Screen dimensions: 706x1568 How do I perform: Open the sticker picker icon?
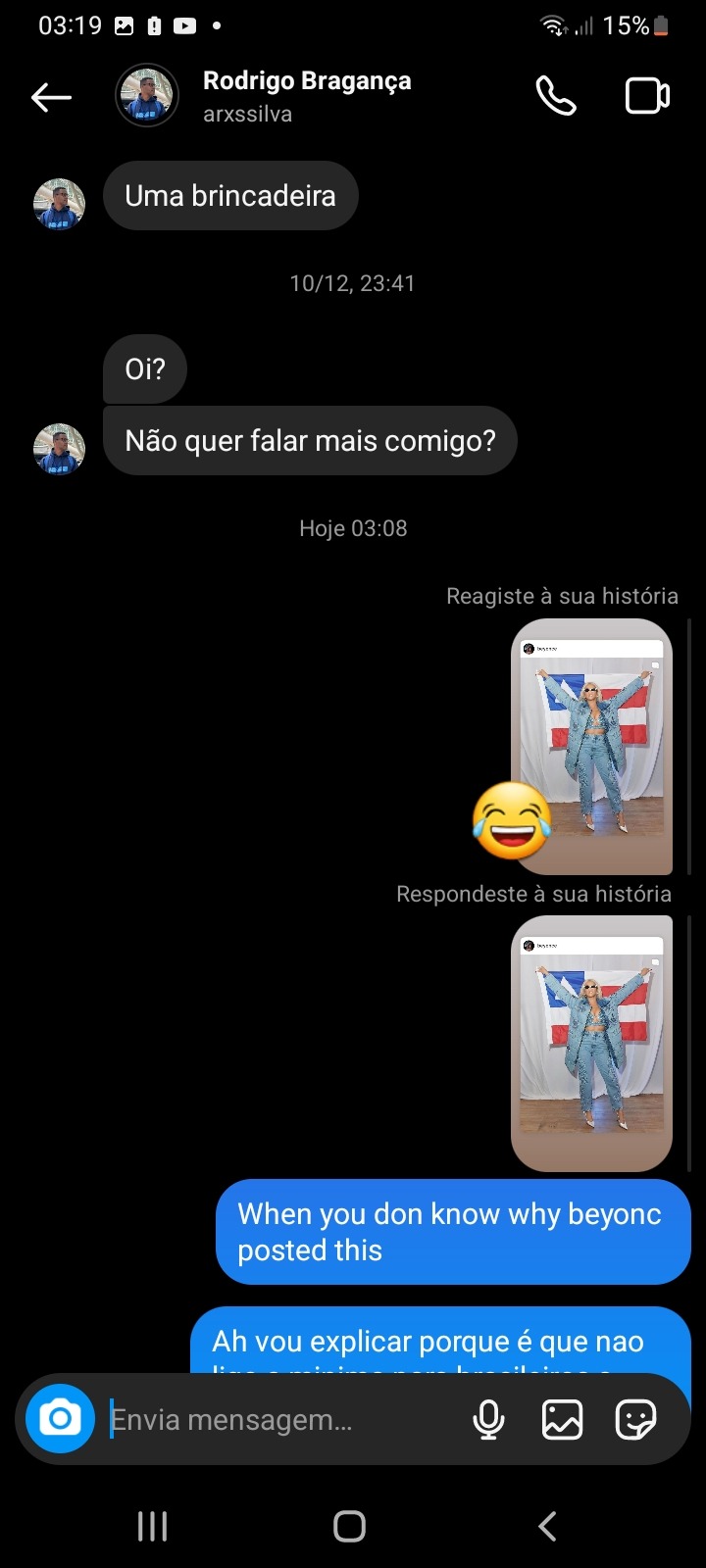coord(635,1419)
